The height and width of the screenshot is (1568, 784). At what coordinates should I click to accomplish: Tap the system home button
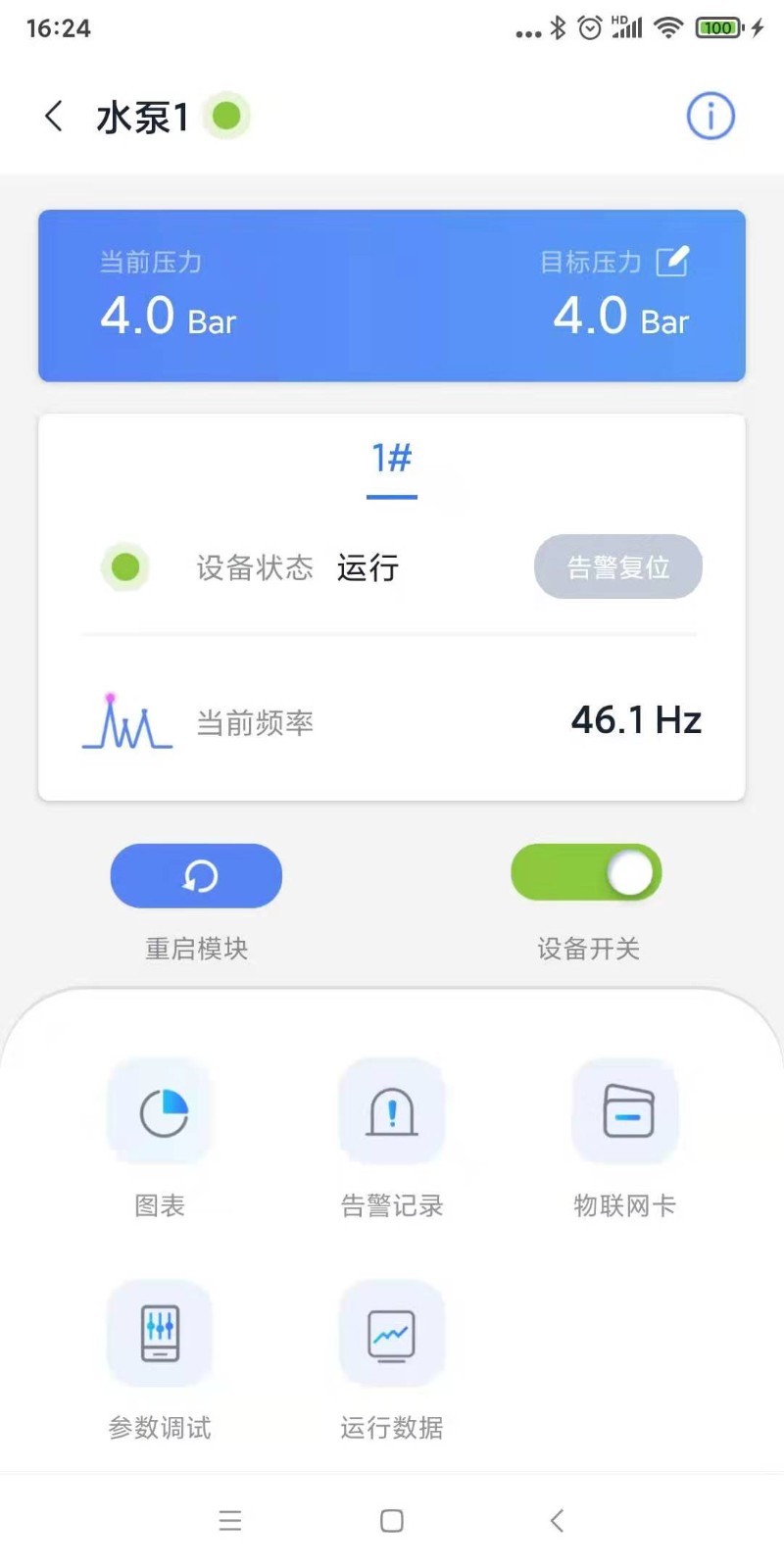pyautogui.click(x=392, y=1521)
